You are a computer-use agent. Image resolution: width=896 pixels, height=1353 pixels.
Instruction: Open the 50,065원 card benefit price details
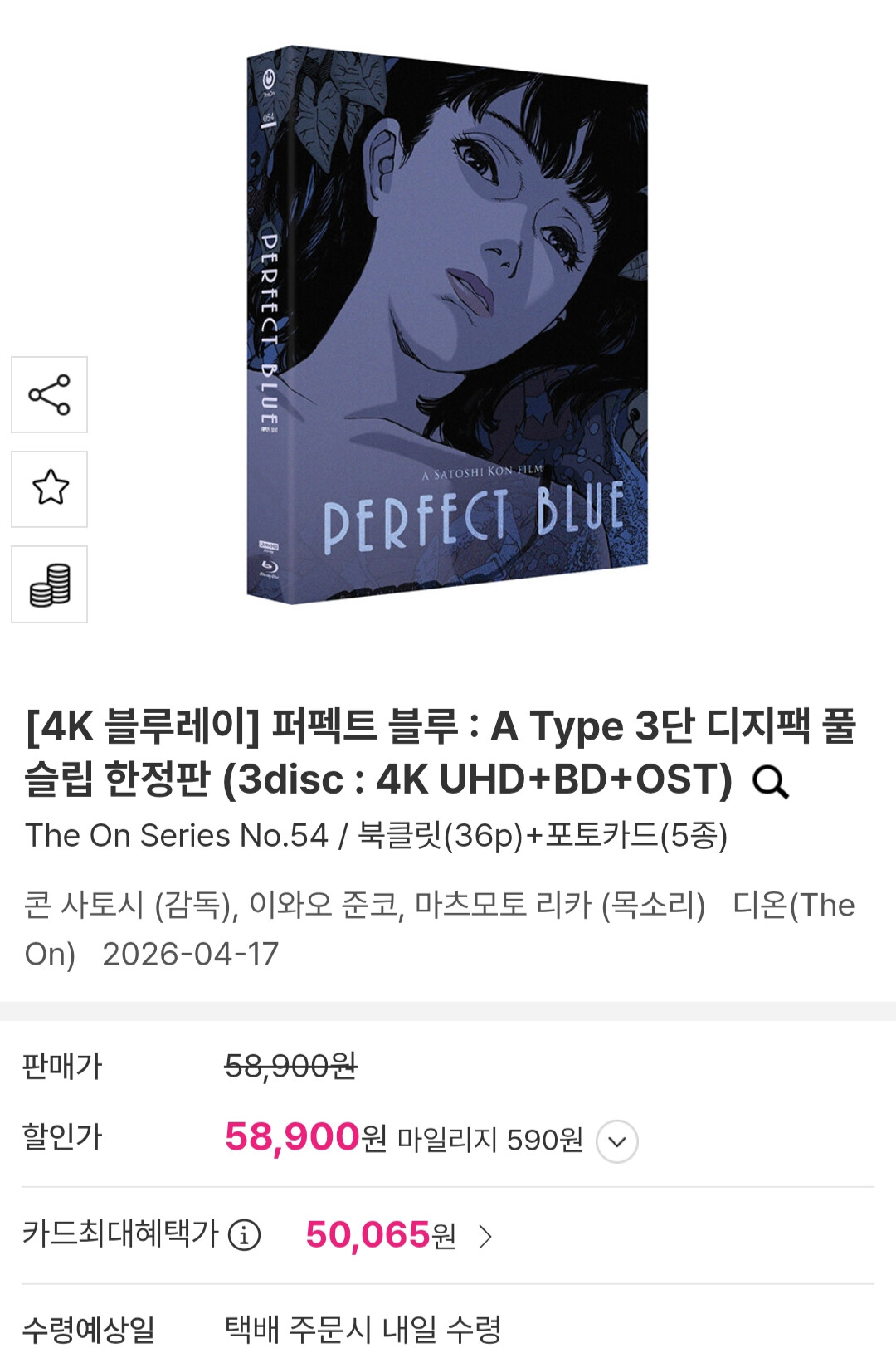(x=399, y=1236)
